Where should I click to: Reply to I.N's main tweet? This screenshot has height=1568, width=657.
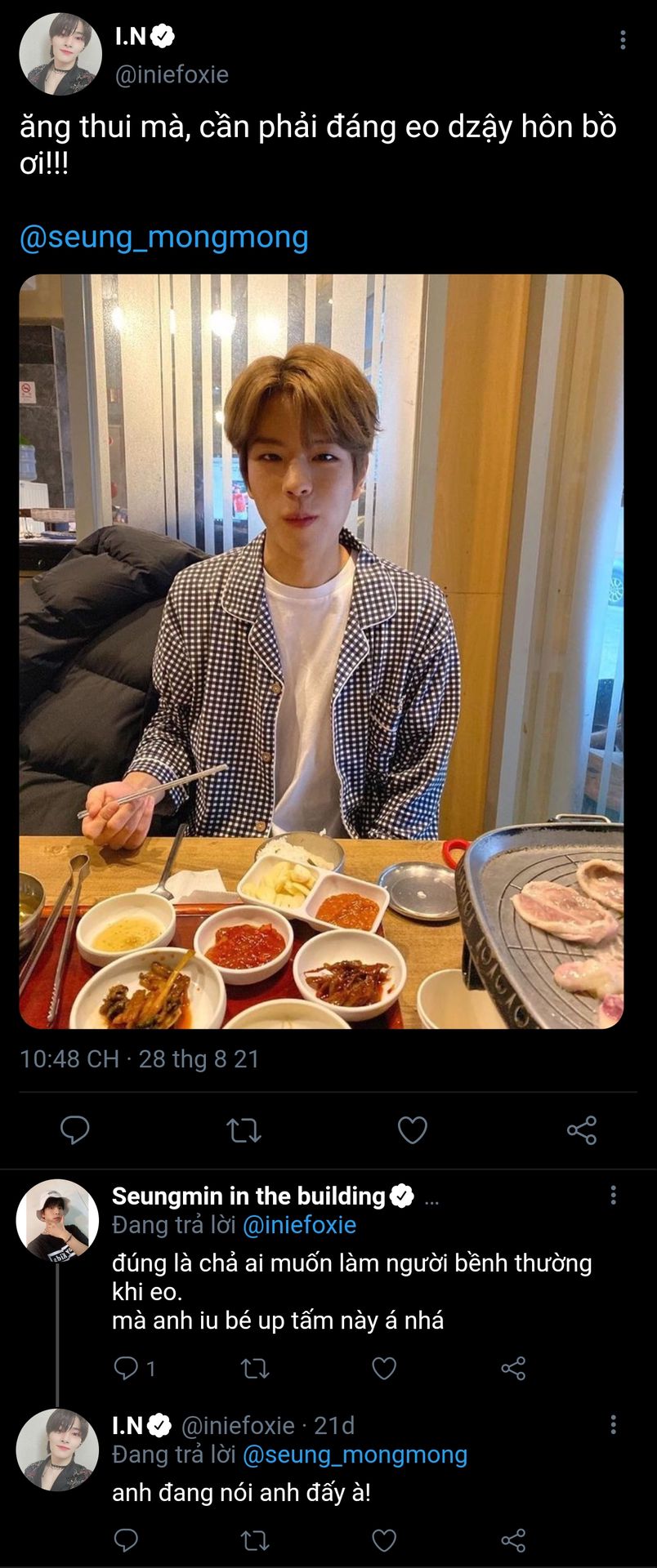coord(75,1130)
